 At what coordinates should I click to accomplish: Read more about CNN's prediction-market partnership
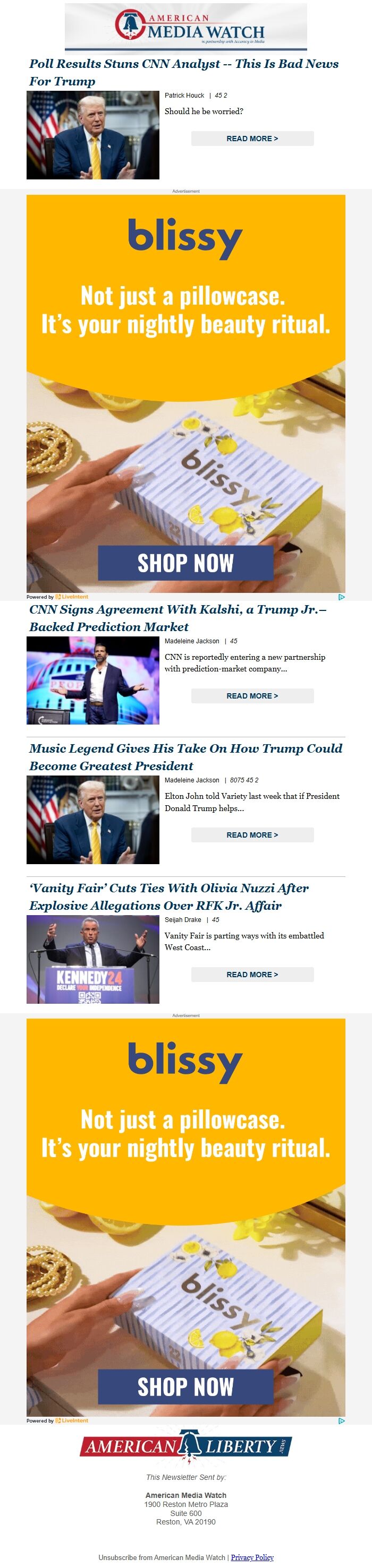[x=252, y=696]
